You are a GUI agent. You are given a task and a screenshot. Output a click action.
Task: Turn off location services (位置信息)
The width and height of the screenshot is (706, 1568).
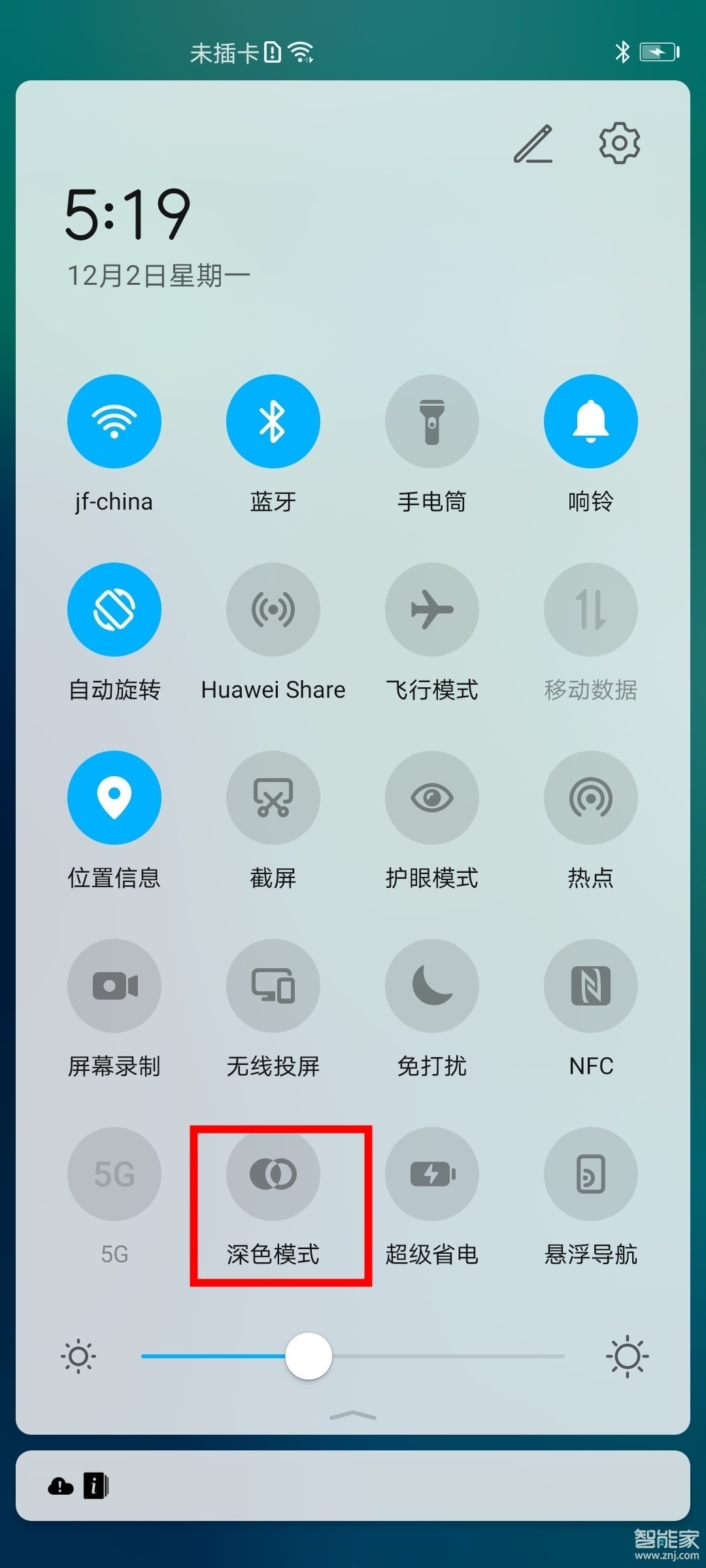click(x=114, y=797)
